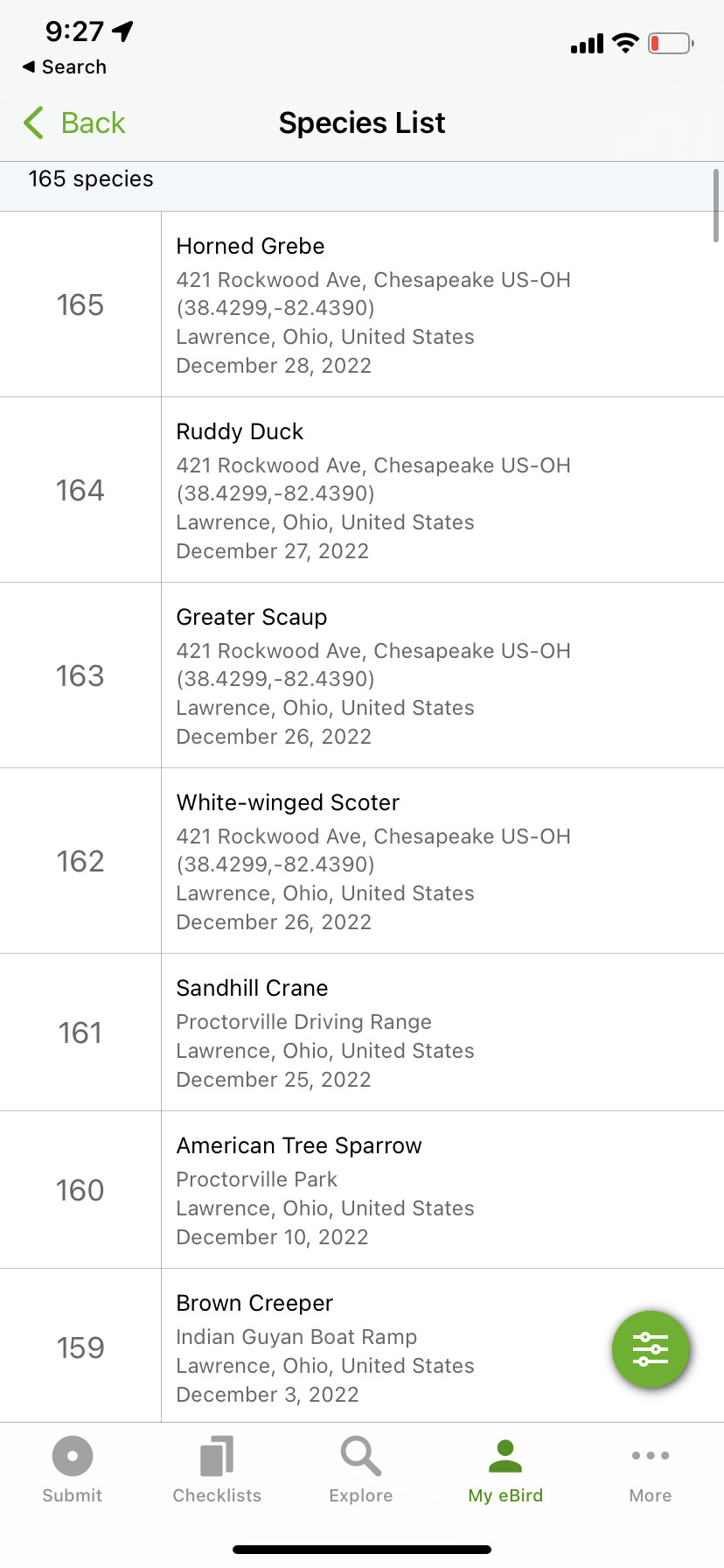Open the Horned Grebe entry
724x1568 pixels.
pyautogui.click(x=362, y=304)
